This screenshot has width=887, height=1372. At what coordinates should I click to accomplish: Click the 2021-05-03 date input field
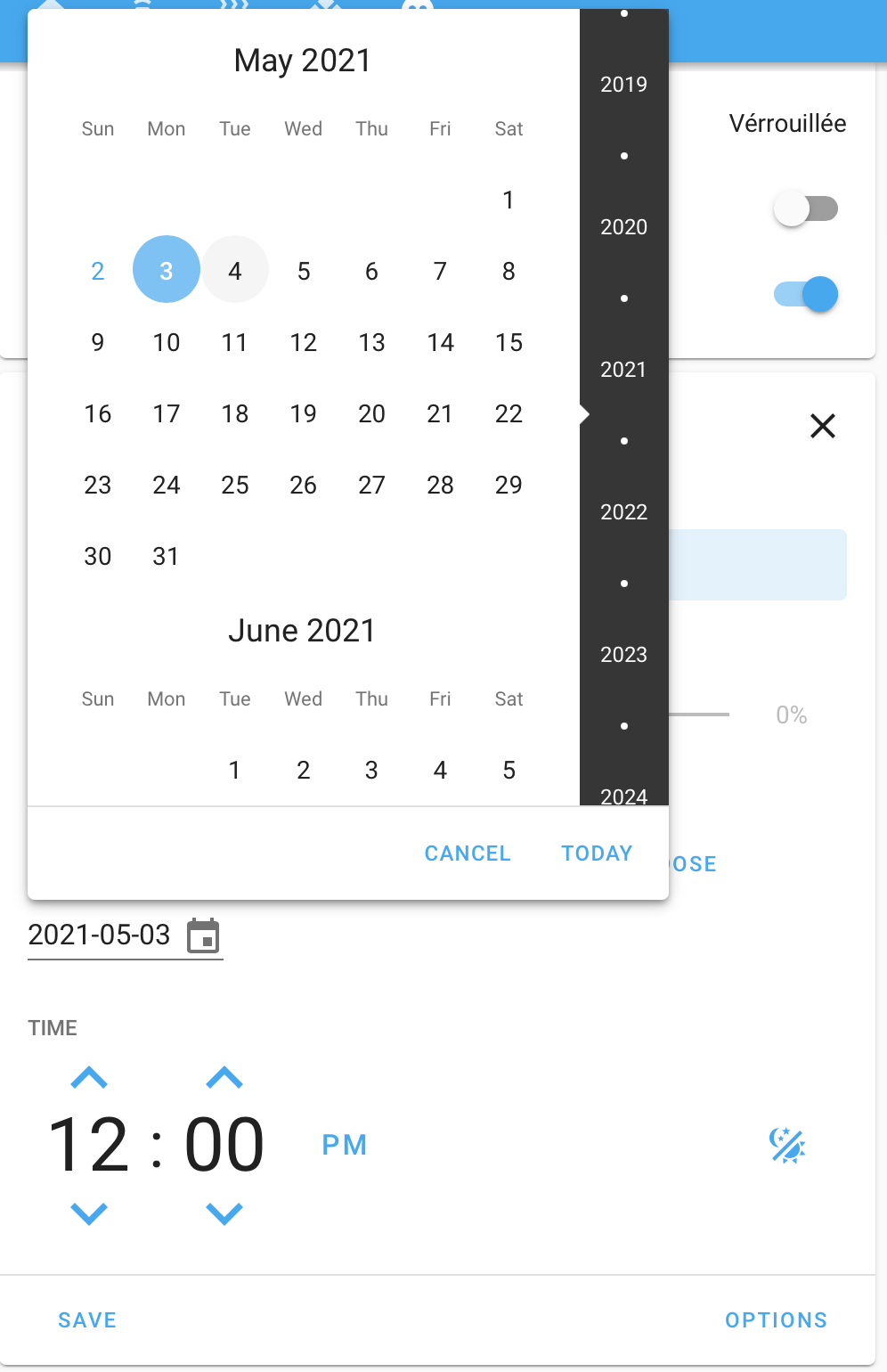(100, 936)
